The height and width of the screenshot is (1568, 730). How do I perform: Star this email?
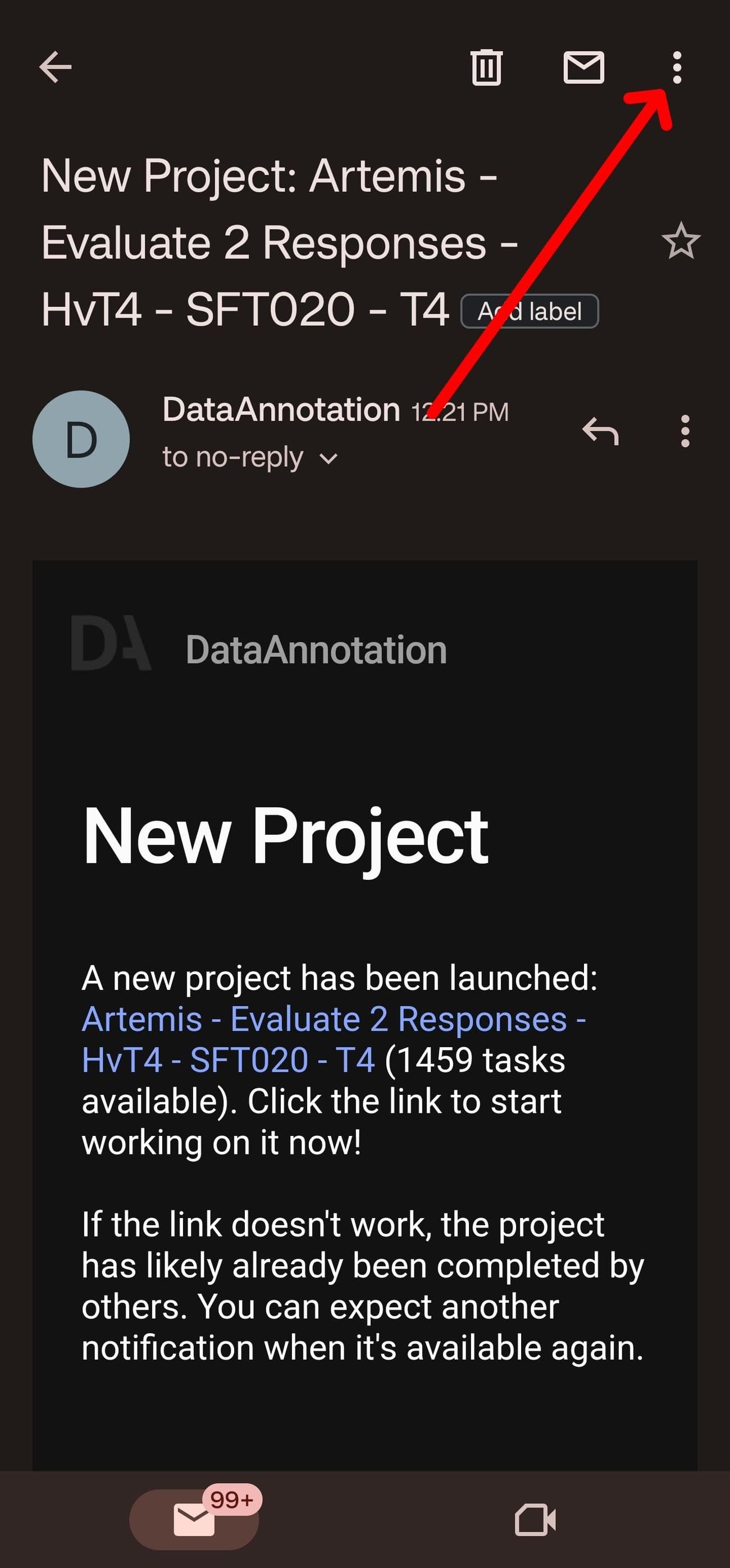click(x=681, y=241)
